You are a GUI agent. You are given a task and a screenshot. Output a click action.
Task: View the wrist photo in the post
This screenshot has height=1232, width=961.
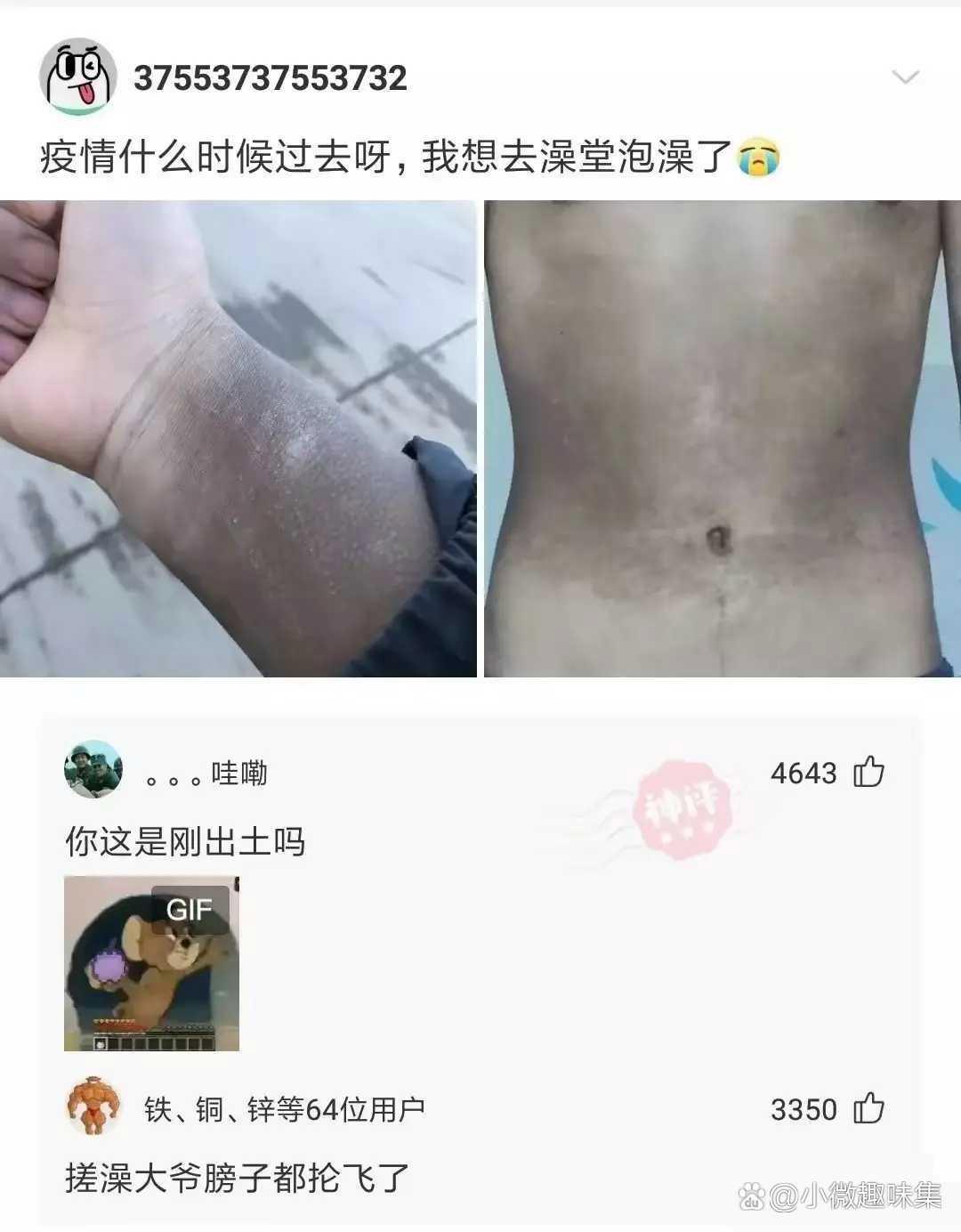click(x=238, y=439)
